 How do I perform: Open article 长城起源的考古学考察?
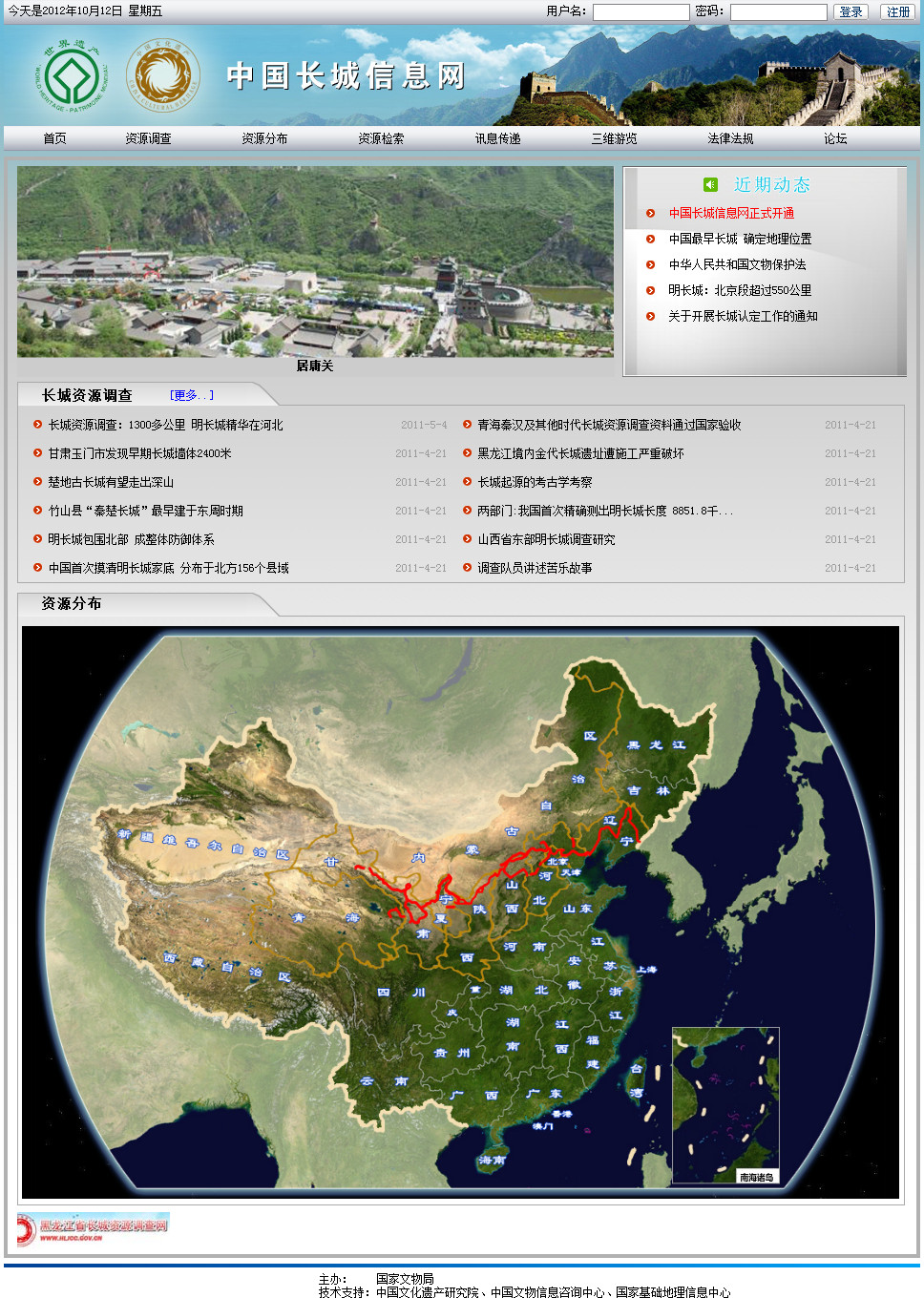click(x=535, y=482)
